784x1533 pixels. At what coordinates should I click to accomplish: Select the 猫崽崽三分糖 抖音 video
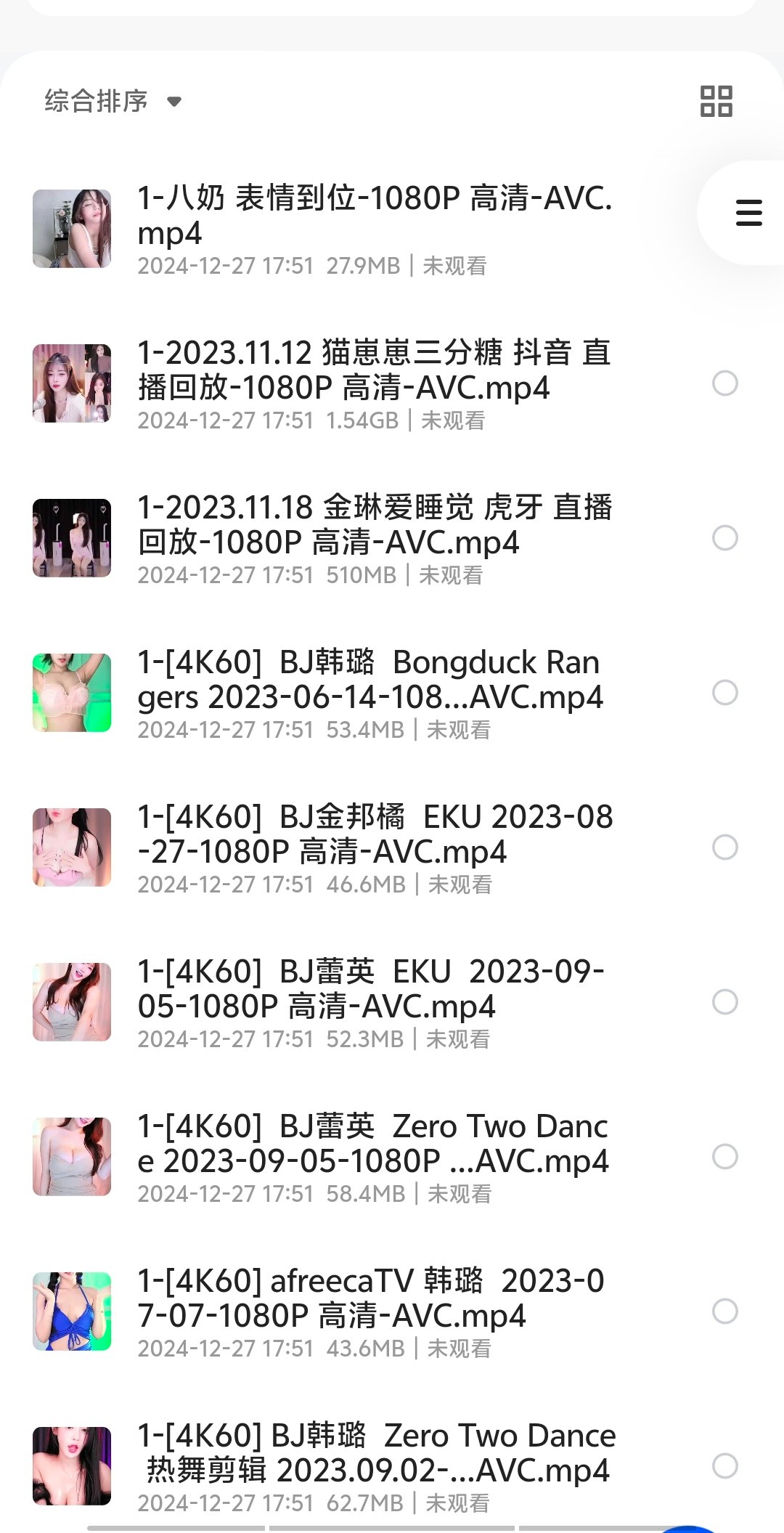(724, 383)
